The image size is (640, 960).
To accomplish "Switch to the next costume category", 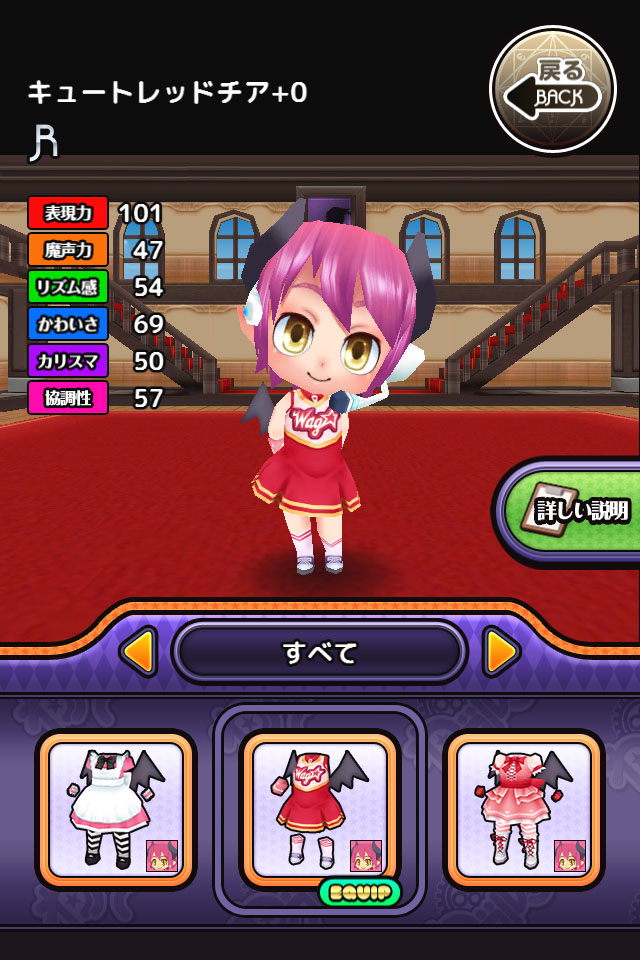I will point(502,653).
